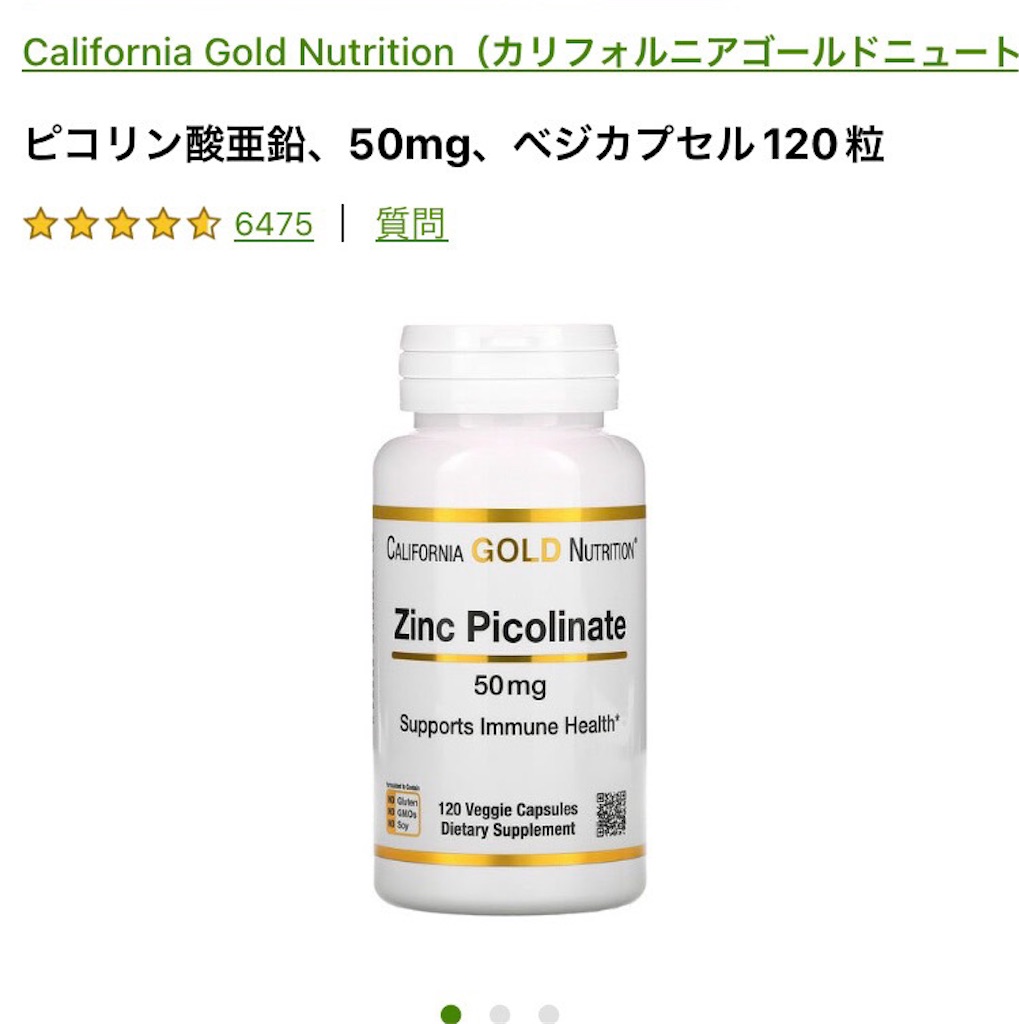Open the 質問 questions link
The image size is (1019, 1024).
(x=411, y=224)
